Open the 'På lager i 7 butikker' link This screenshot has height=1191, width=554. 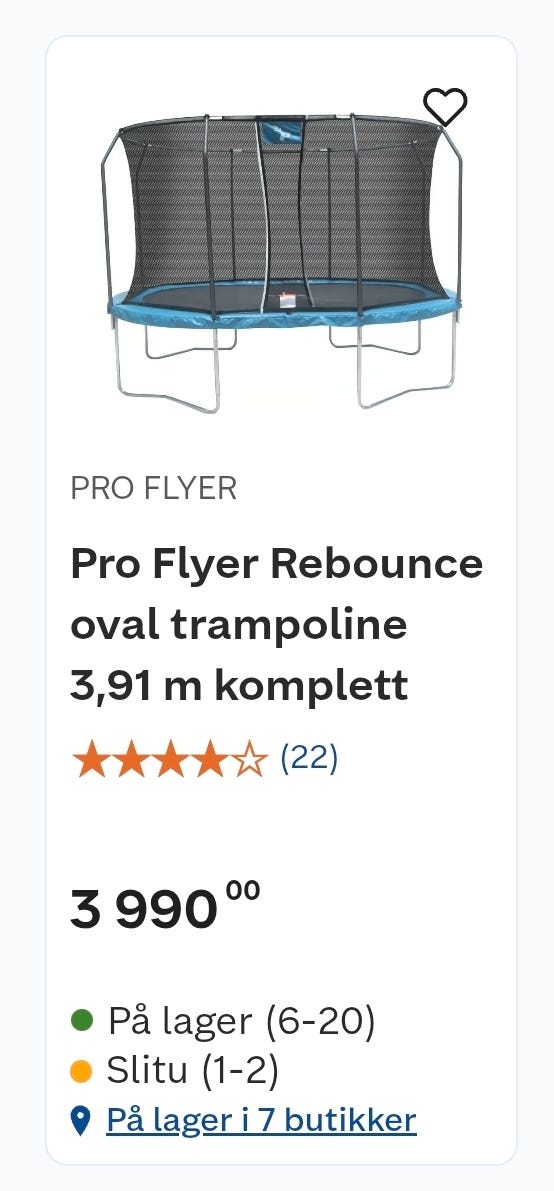[261, 1120]
